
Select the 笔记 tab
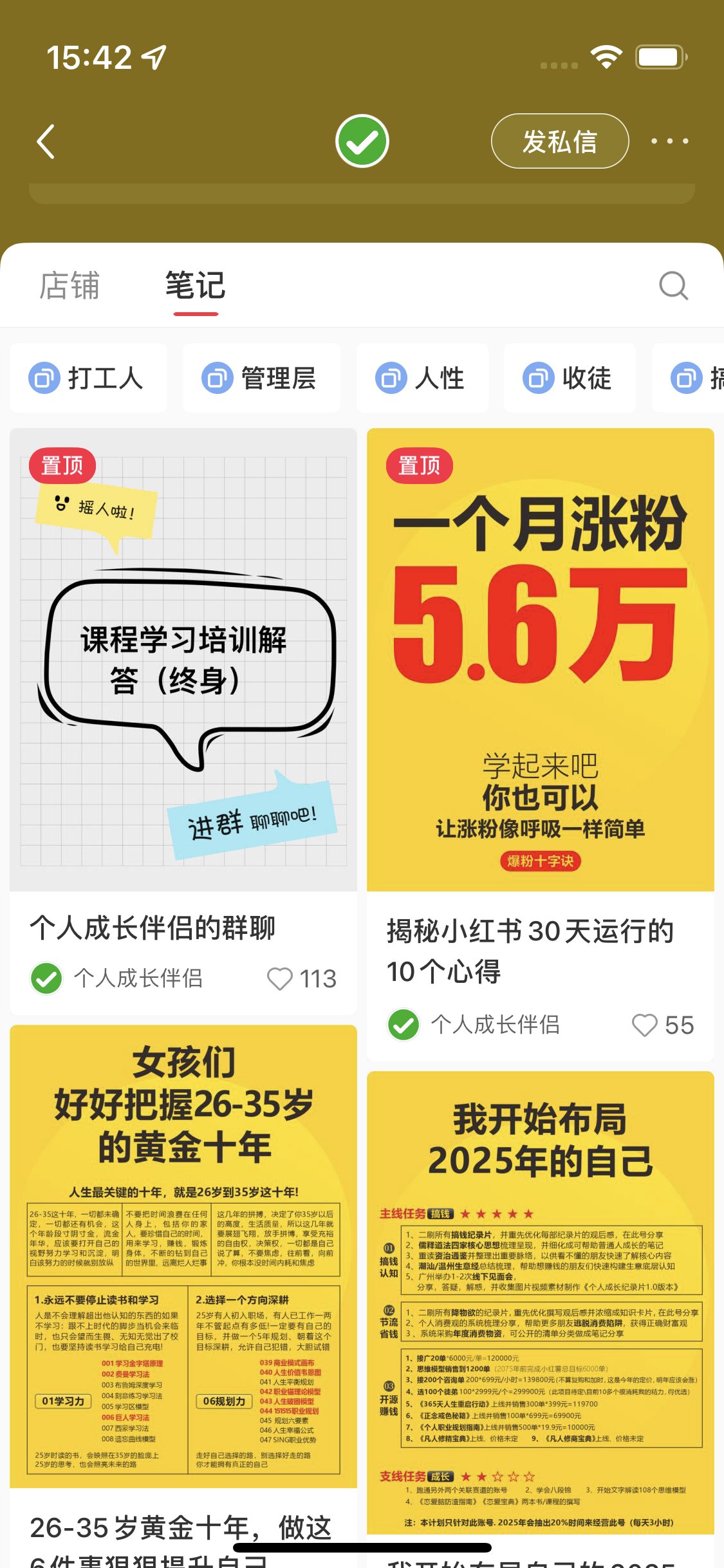pos(195,285)
